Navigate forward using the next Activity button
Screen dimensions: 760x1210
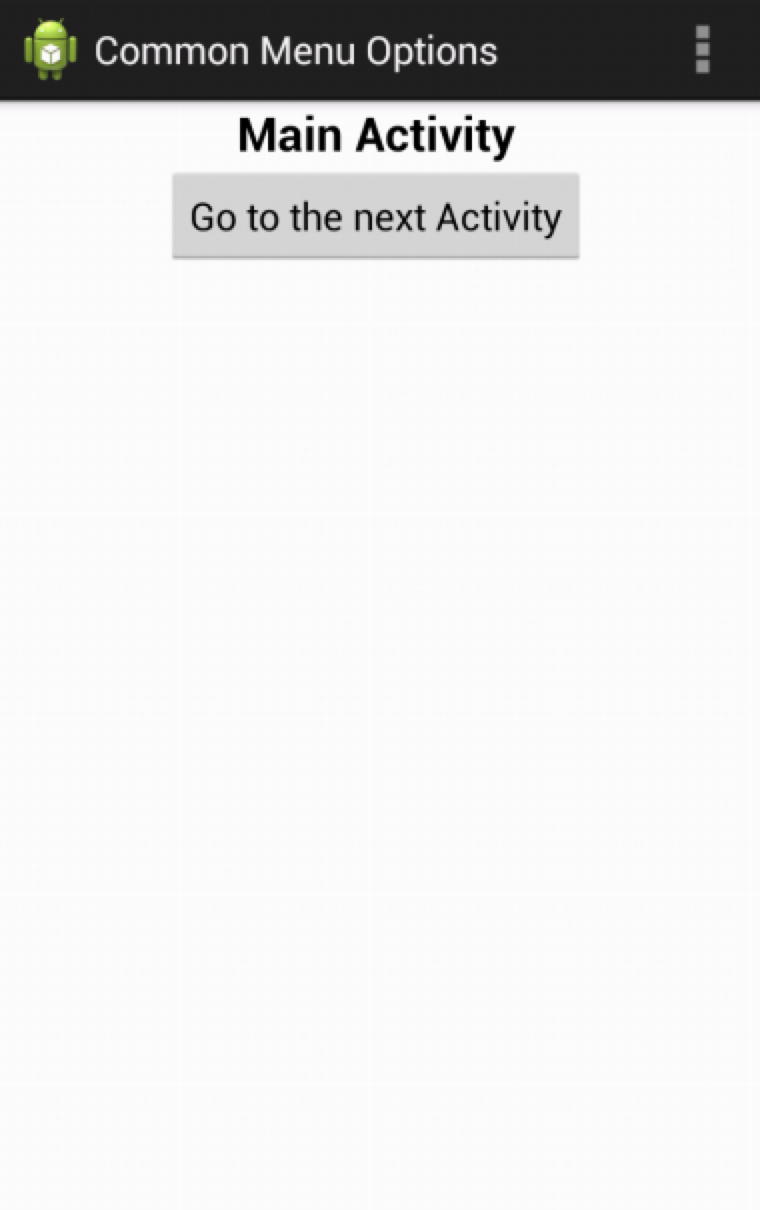coord(376,216)
